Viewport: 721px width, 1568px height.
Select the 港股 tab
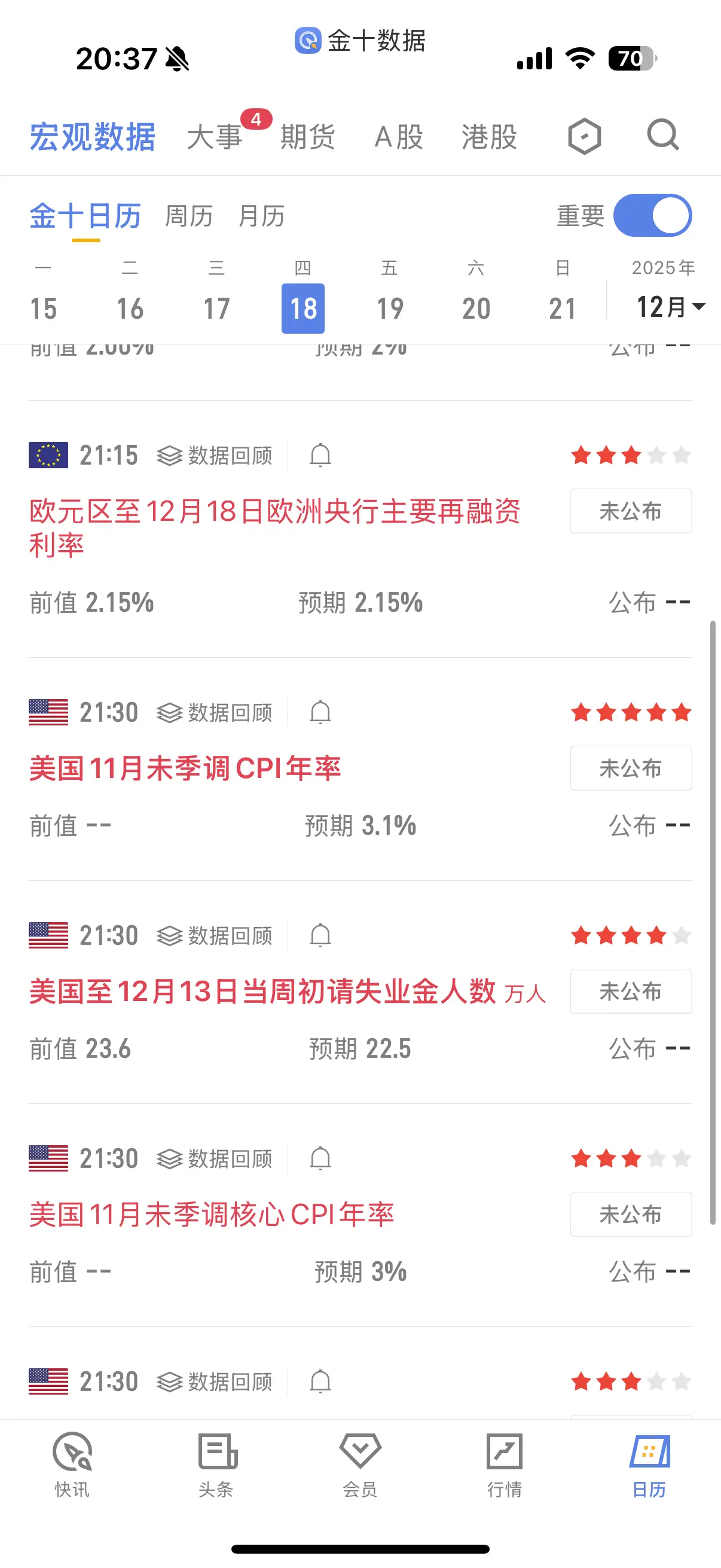(x=489, y=137)
